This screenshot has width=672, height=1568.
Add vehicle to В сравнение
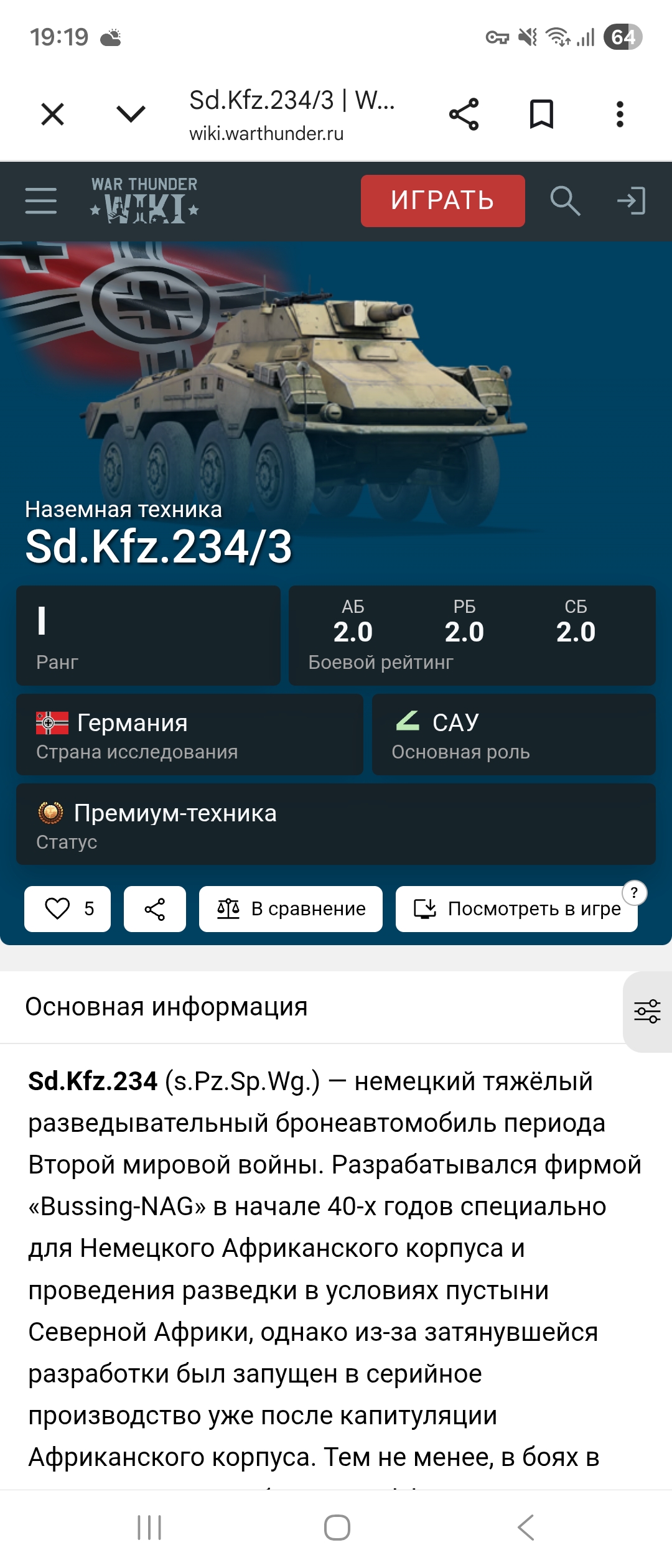coord(291,909)
